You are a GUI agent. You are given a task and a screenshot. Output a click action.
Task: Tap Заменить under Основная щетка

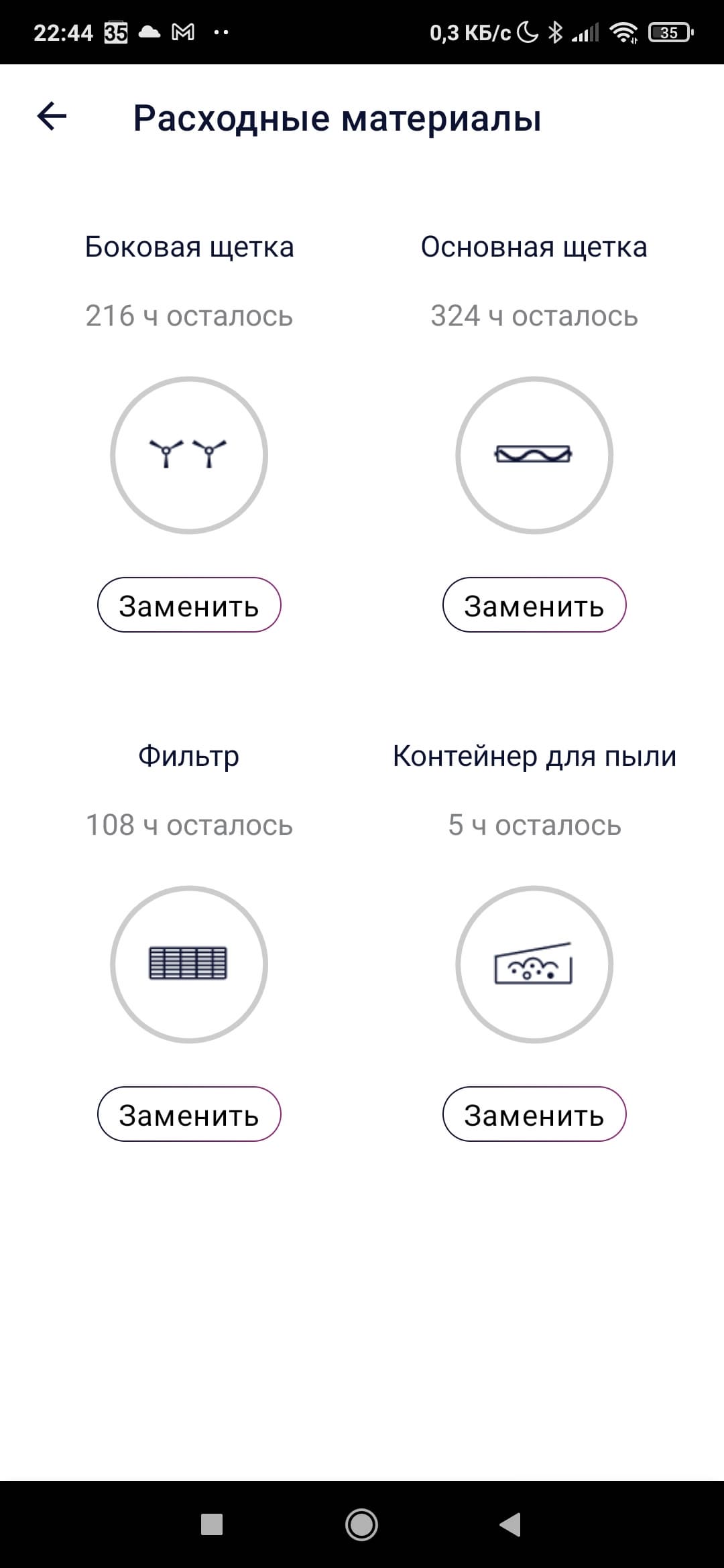click(534, 605)
